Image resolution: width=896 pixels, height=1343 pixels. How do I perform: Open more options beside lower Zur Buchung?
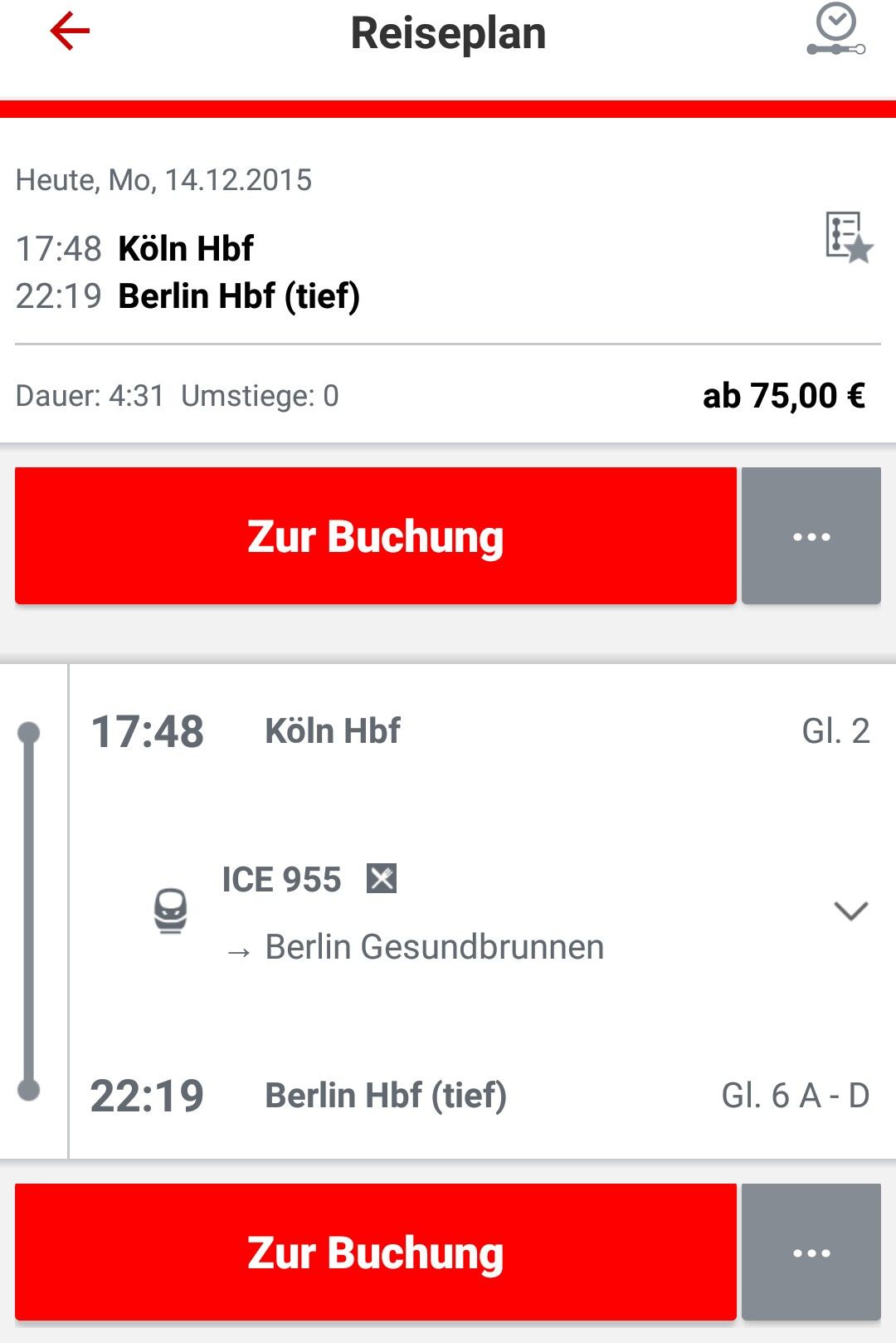click(x=811, y=1252)
